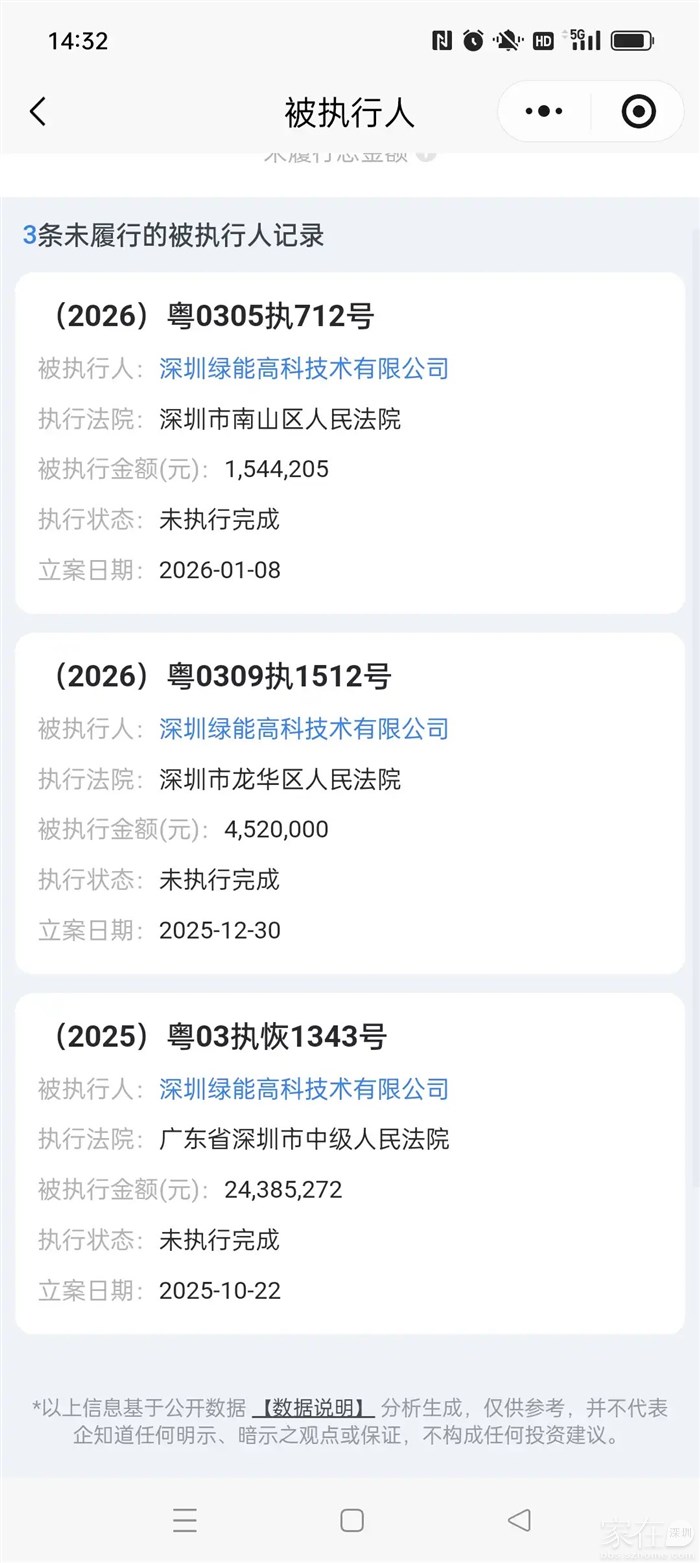Open company link in case 粤0305执712号
This screenshot has height=1563, width=700.
click(x=304, y=368)
